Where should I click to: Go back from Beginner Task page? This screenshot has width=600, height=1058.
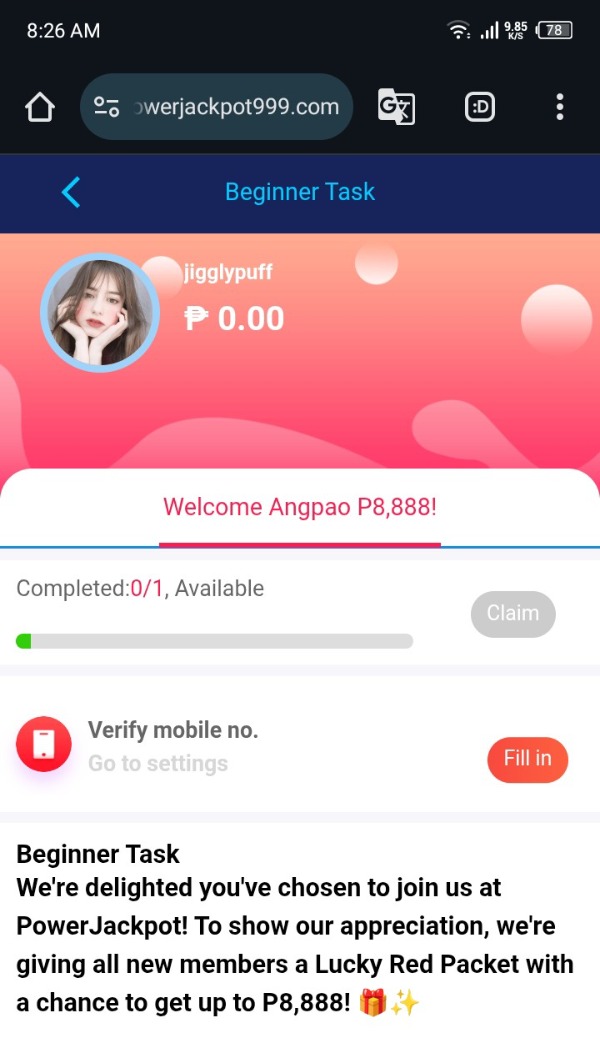pyautogui.click(x=71, y=192)
